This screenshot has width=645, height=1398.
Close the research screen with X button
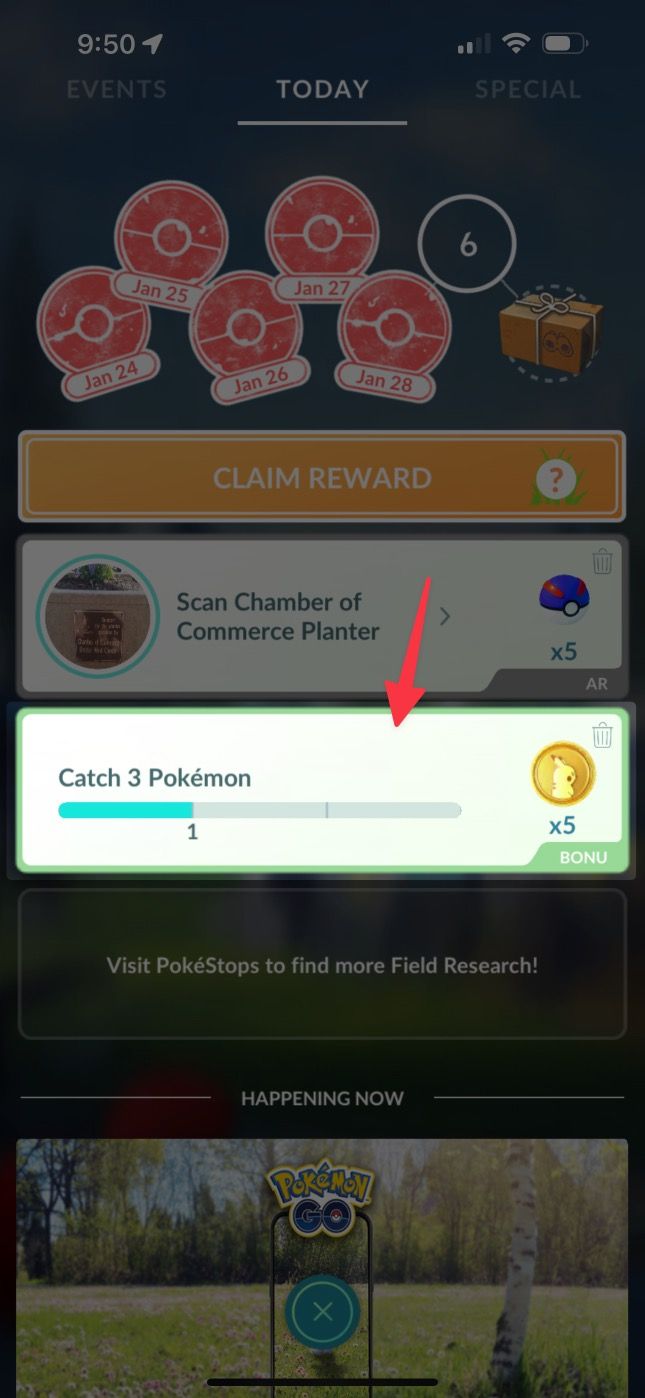[322, 1312]
